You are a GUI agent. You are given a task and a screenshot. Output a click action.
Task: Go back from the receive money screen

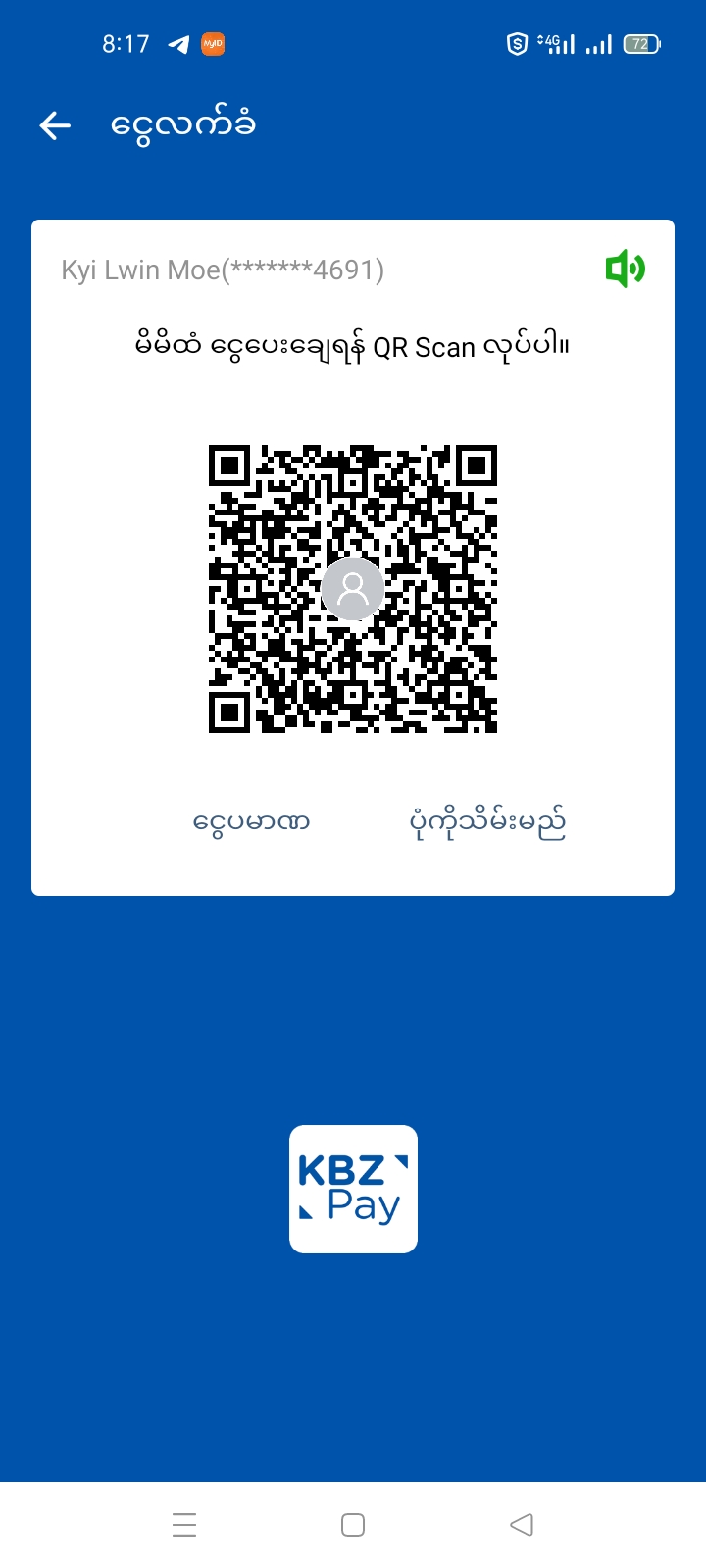pyautogui.click(x=55, y=125)
